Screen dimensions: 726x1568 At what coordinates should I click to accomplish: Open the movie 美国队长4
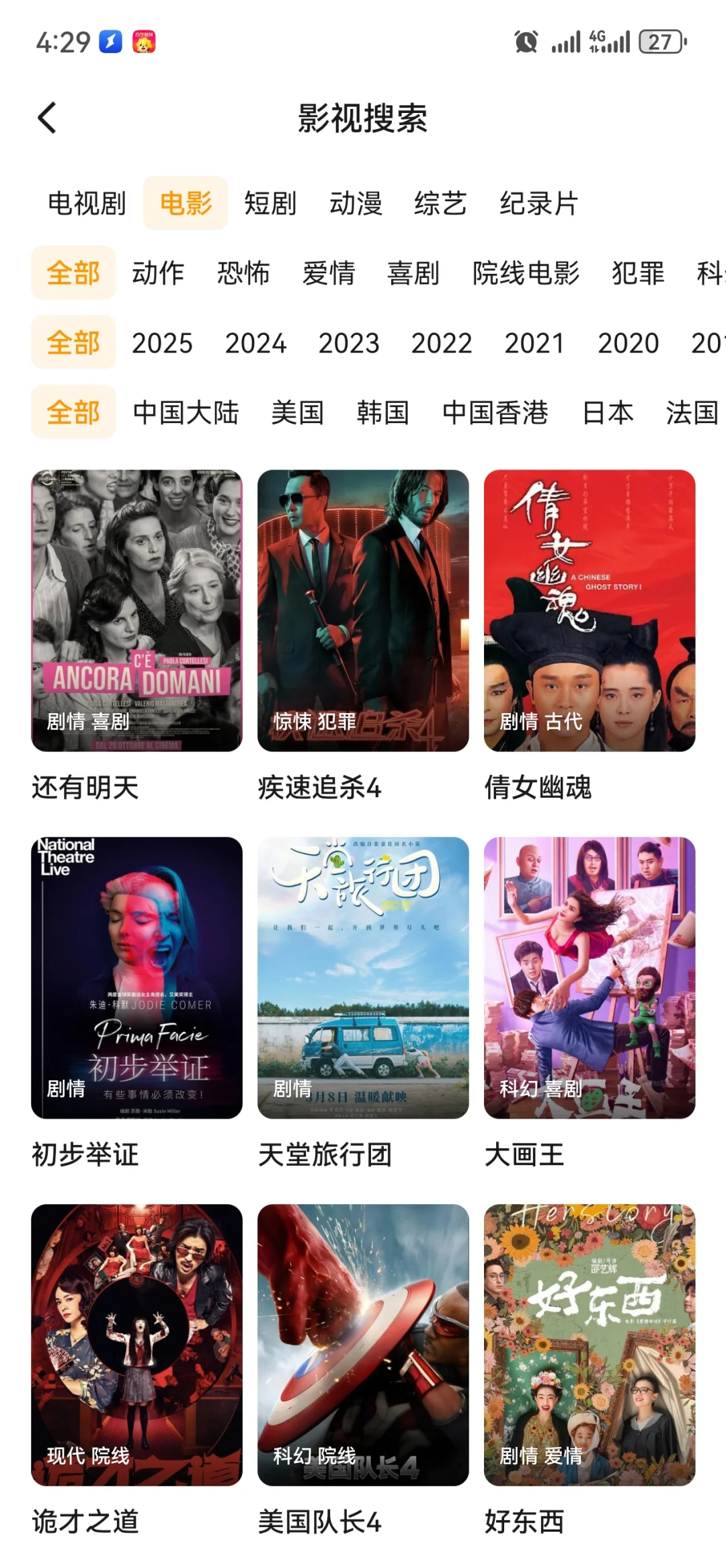point(363,1345)
